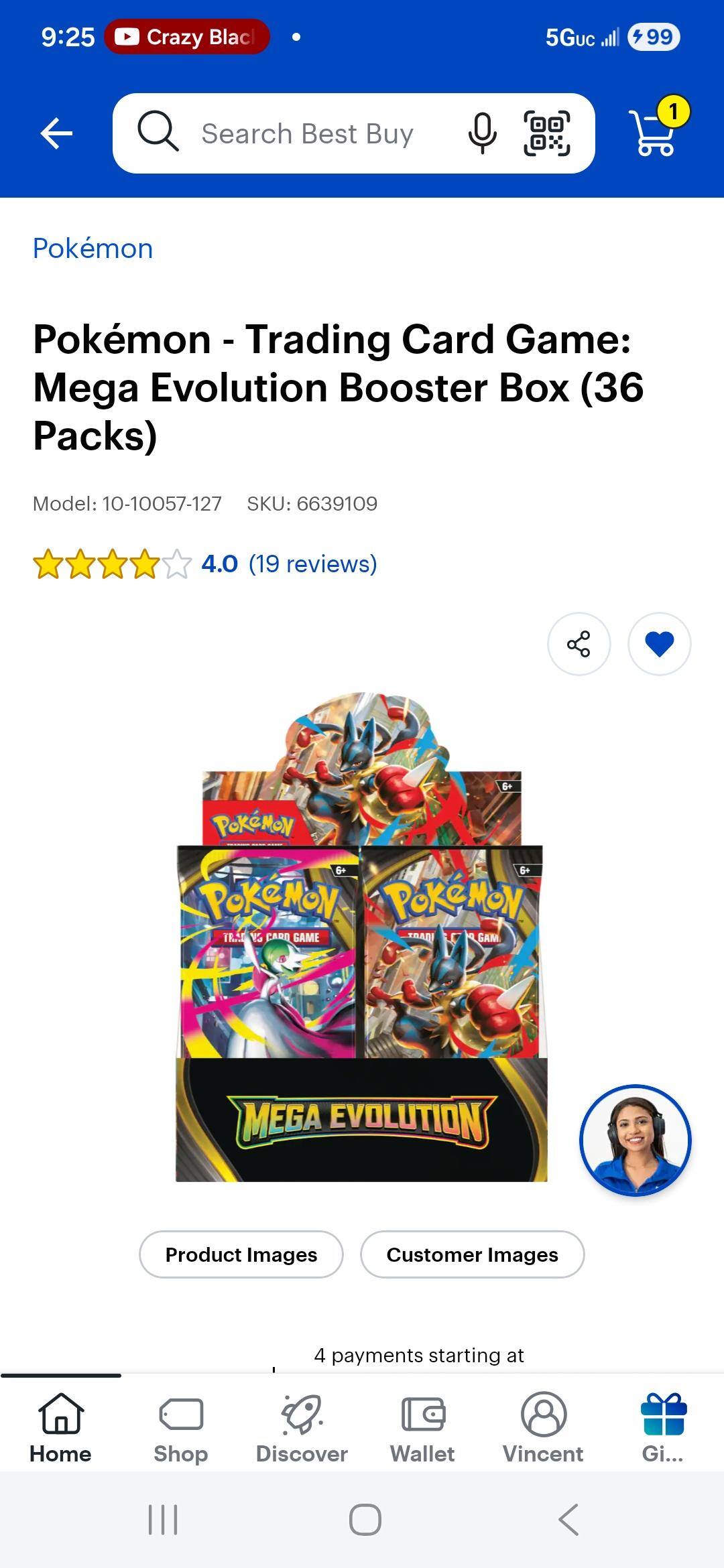Open the gift tab
The width and height of the screenshot is (724, 1568).
(x=663, y=1427)
